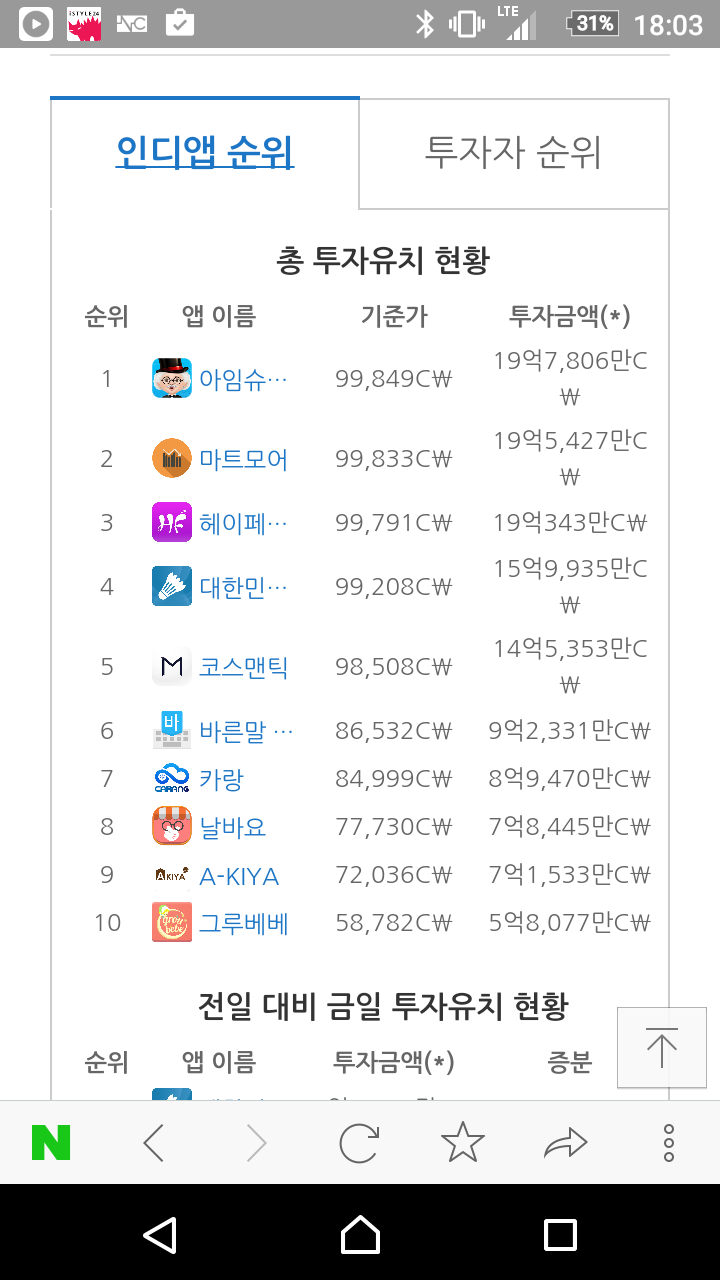Image resolution: width=720 pixels, height=1280 pixels.
Task: Open the 아임슈… app link
Action: [243, 380]
